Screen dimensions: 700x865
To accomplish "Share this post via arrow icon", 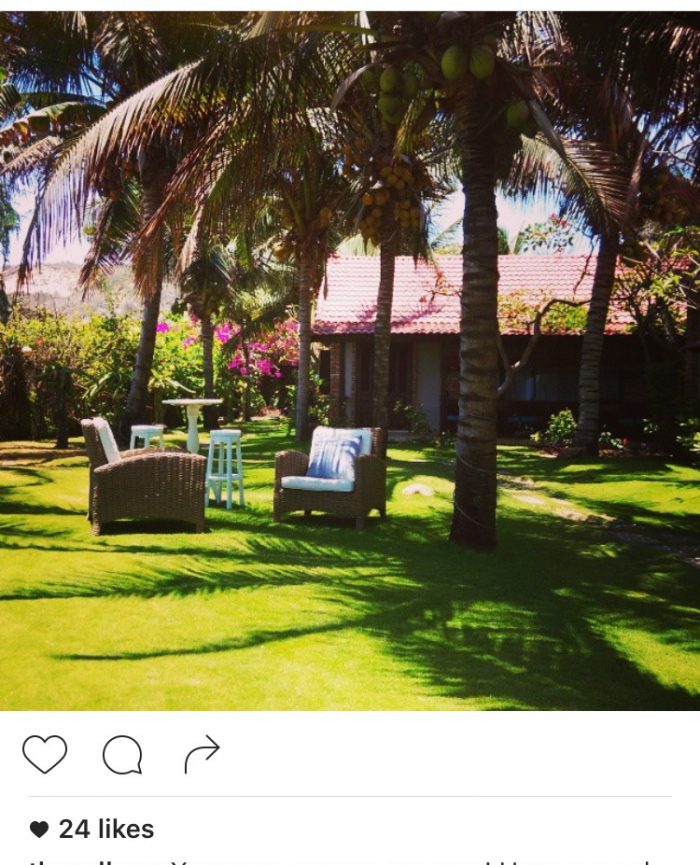I will (x=201, y=754).
